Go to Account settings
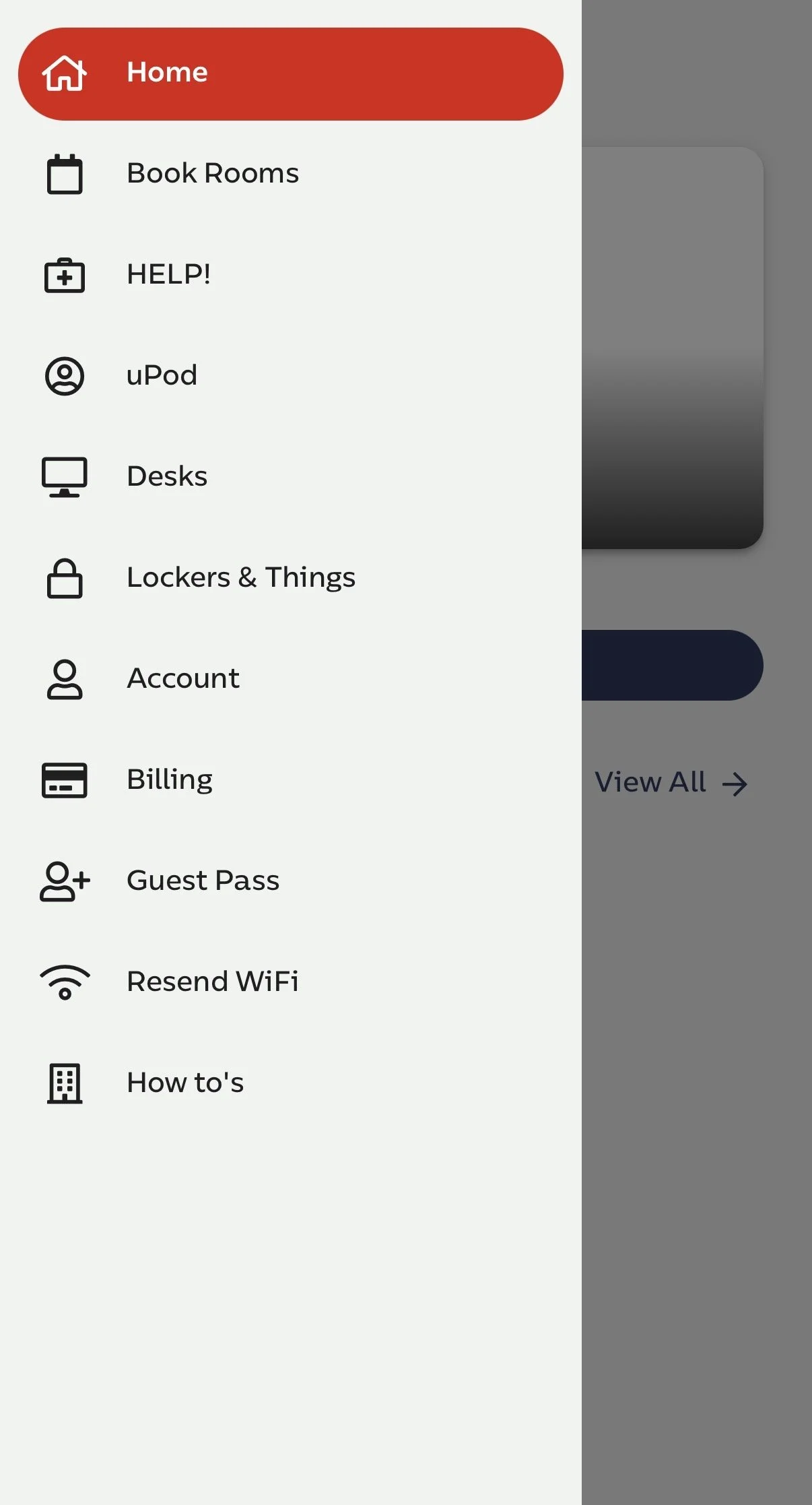Screen dimensions: 812x1505 tap(290, 679)
